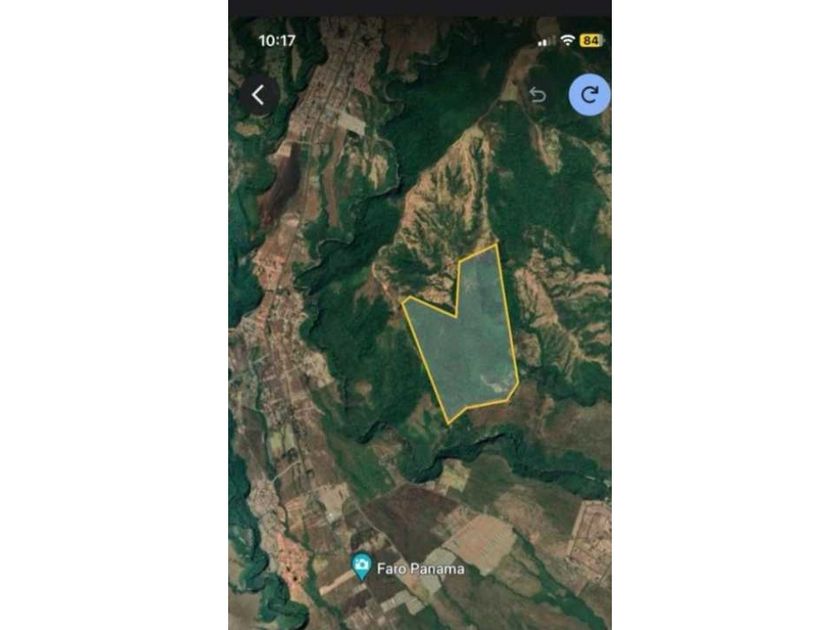The image size is (840, 630).
Task: Undo the last polygon edit
Action: (x=537, y=95)
